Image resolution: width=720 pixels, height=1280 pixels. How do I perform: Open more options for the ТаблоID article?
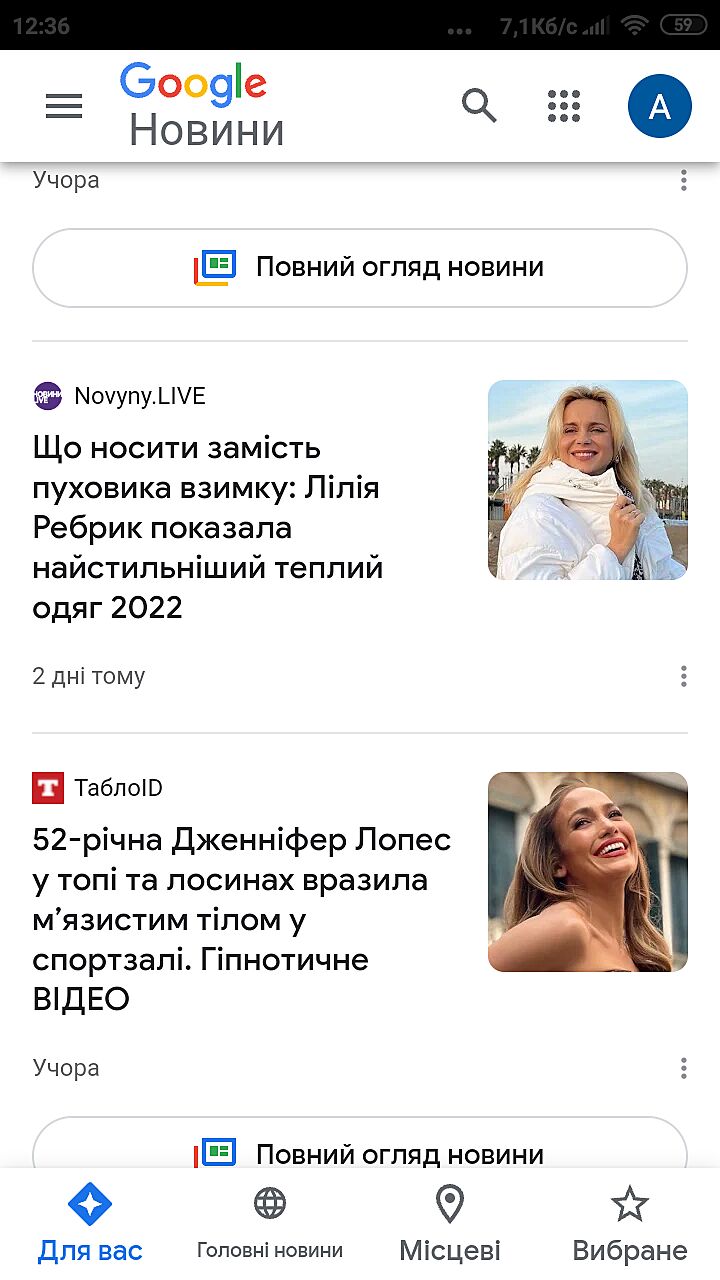point(684,1069)
